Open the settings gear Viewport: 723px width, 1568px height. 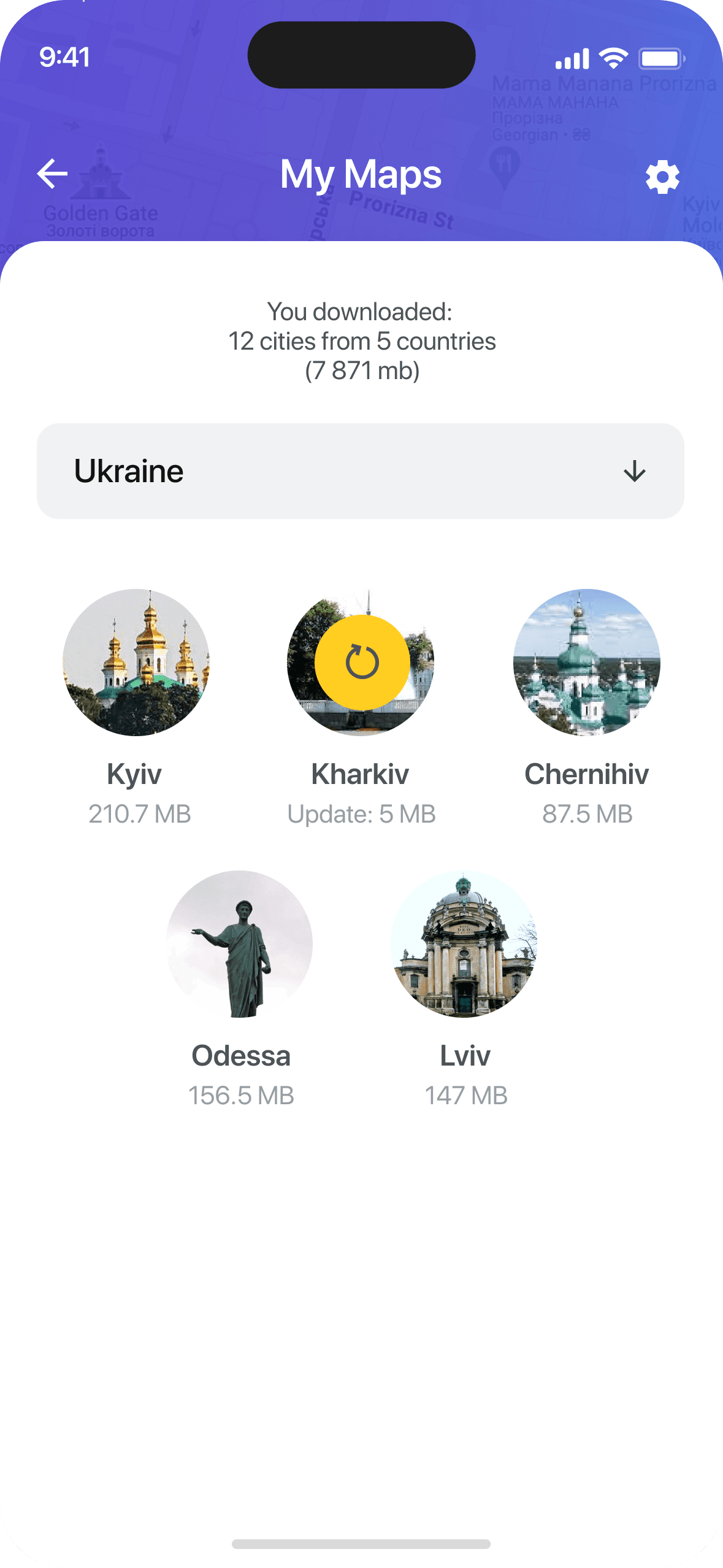tap(662, 177)
